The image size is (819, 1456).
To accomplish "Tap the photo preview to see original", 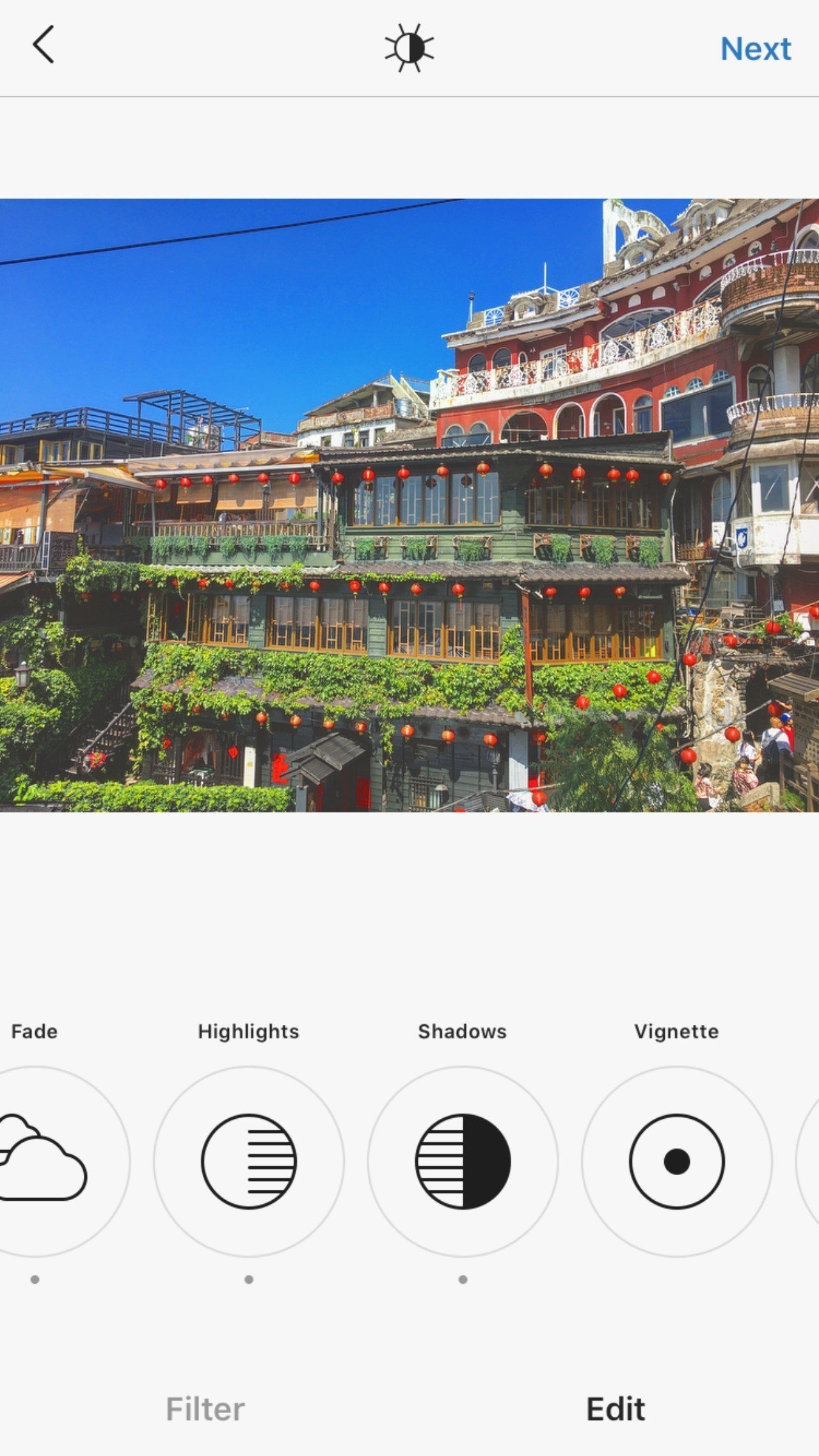I will point(409,505).
